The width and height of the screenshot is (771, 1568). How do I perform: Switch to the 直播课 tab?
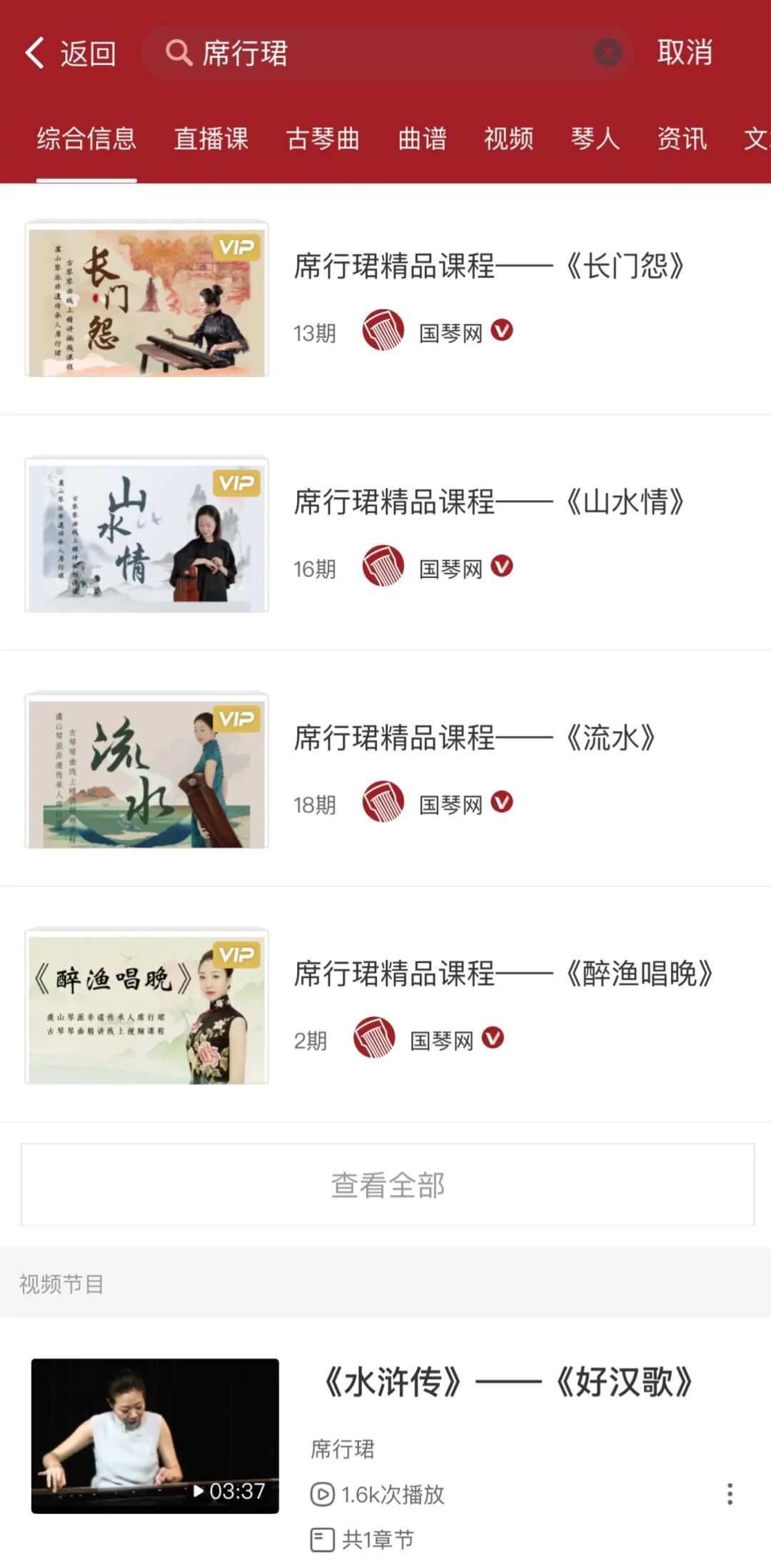tap(211, 139)
